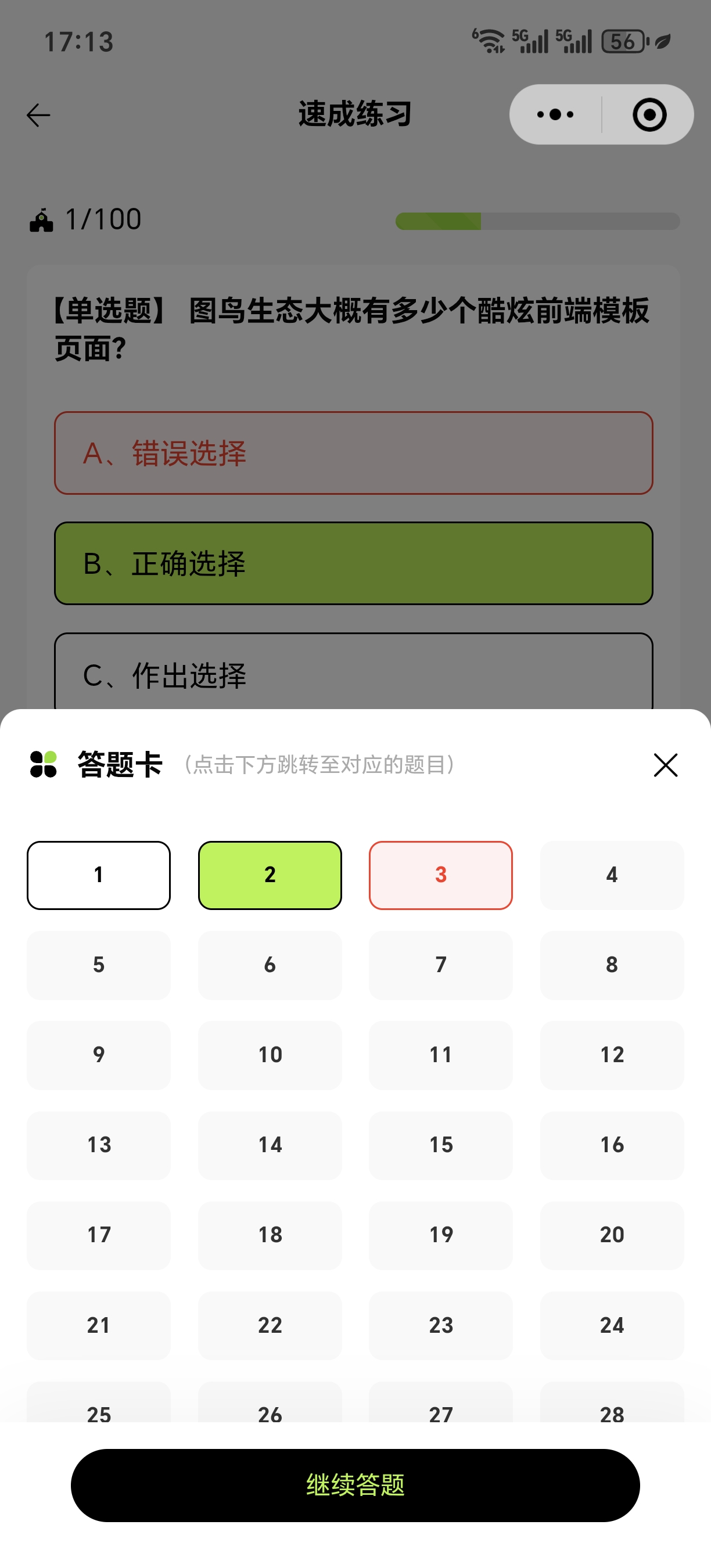Tap 继续答题 to continue answering
The height and width of the screenshot is (1568, 711).
point(355,1485)
